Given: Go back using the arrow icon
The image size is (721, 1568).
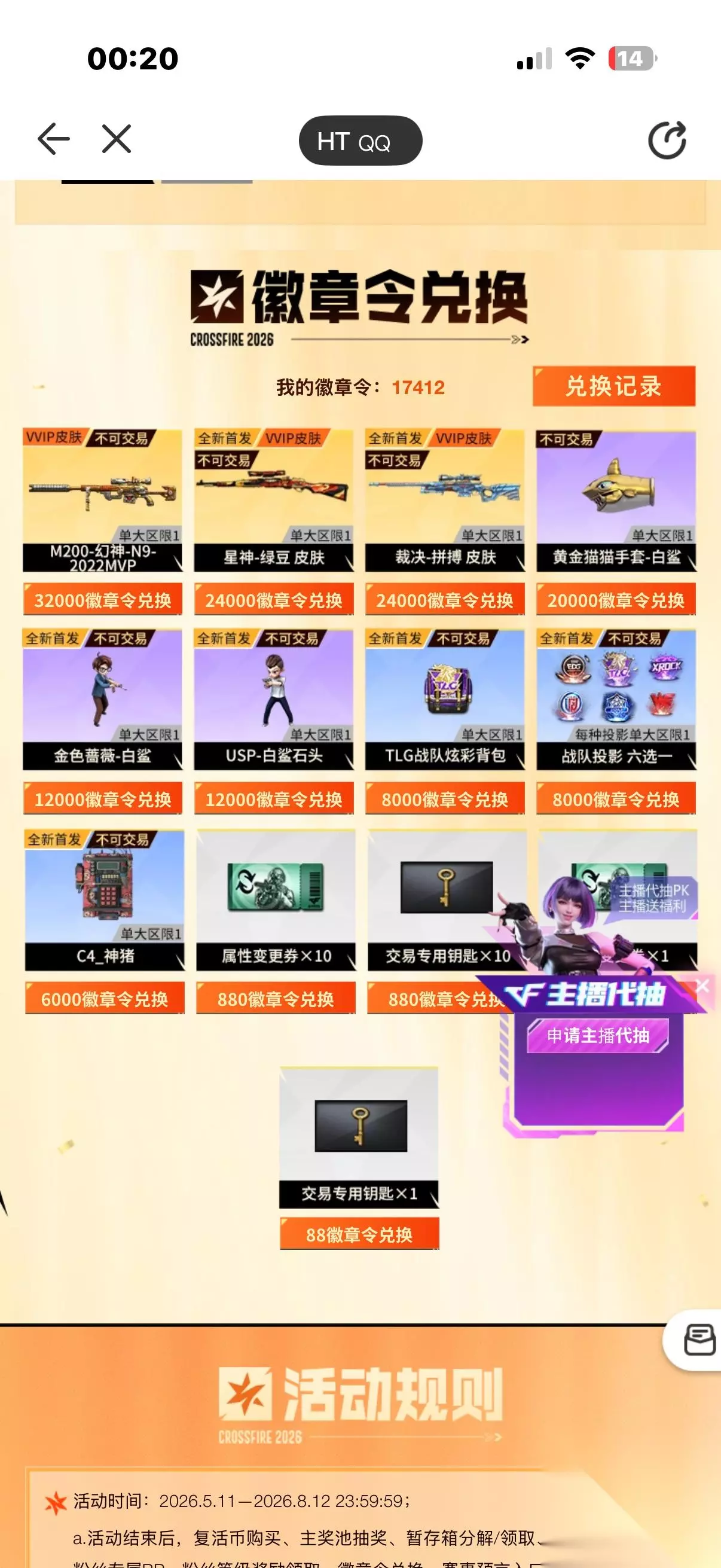Looking at the screenshot, I should [x=54, y=139].
